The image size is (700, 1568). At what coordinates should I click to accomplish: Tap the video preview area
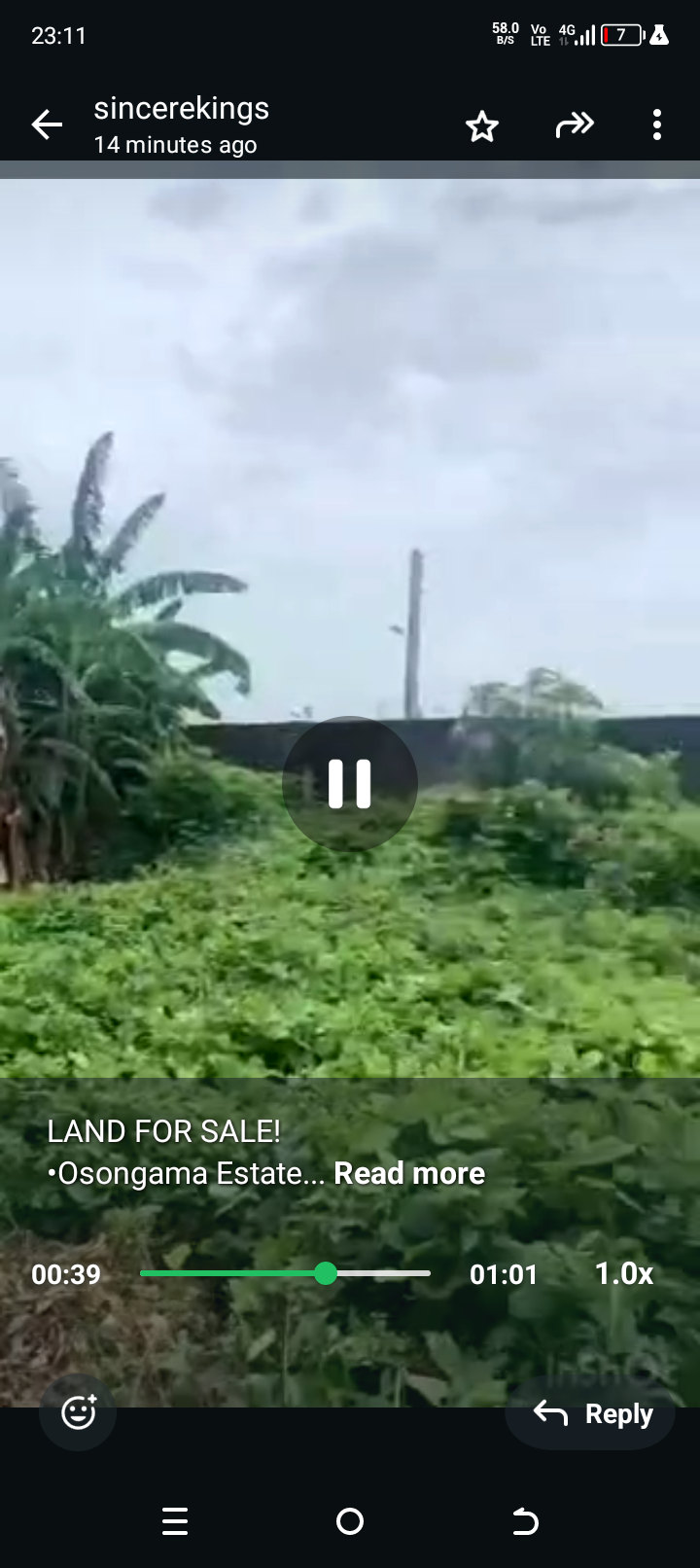(350, 584)
